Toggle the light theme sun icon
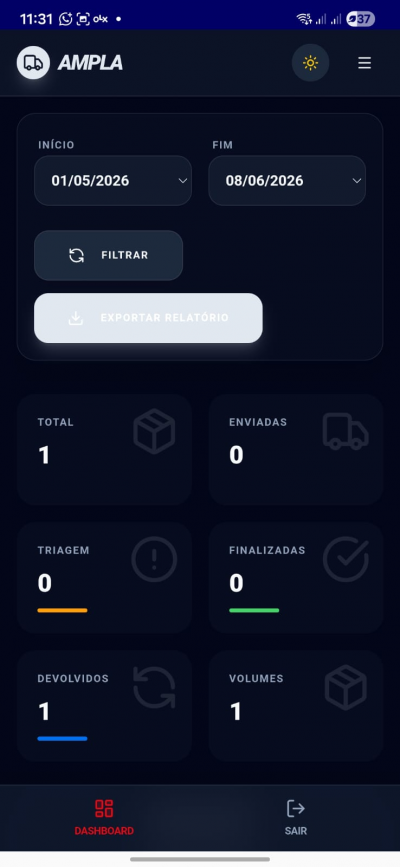 click(x=310, y=63)
